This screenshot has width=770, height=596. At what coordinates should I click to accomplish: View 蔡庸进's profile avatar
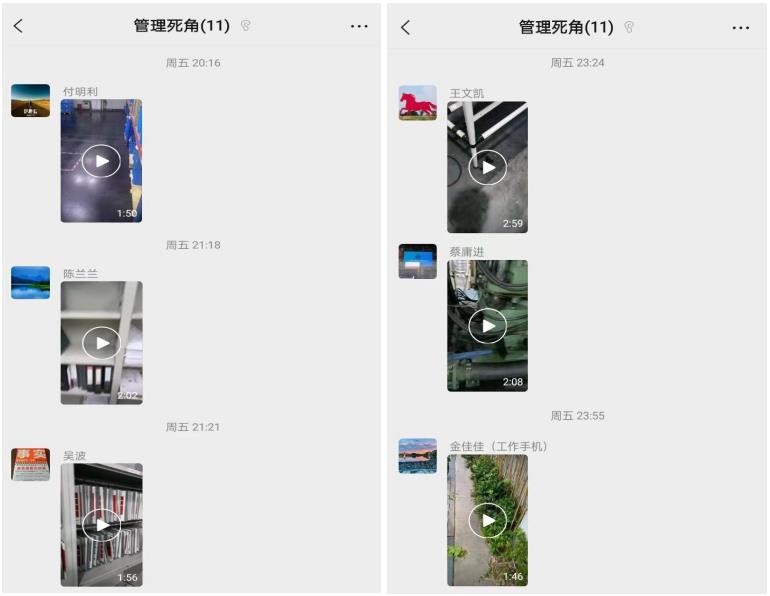point(417,261)
